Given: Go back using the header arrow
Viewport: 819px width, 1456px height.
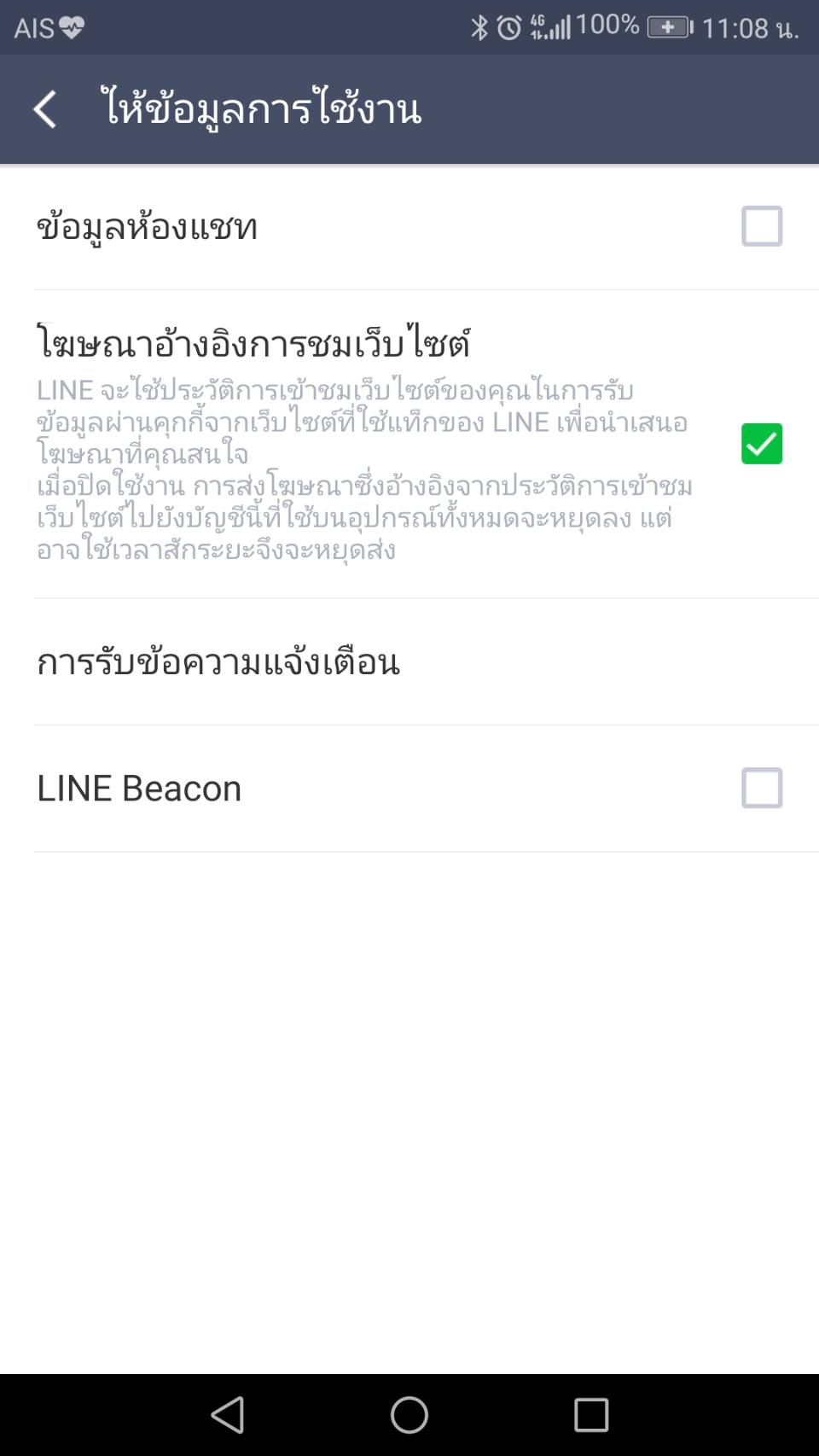Looking at the screenshot, I should tap(44, 109).
